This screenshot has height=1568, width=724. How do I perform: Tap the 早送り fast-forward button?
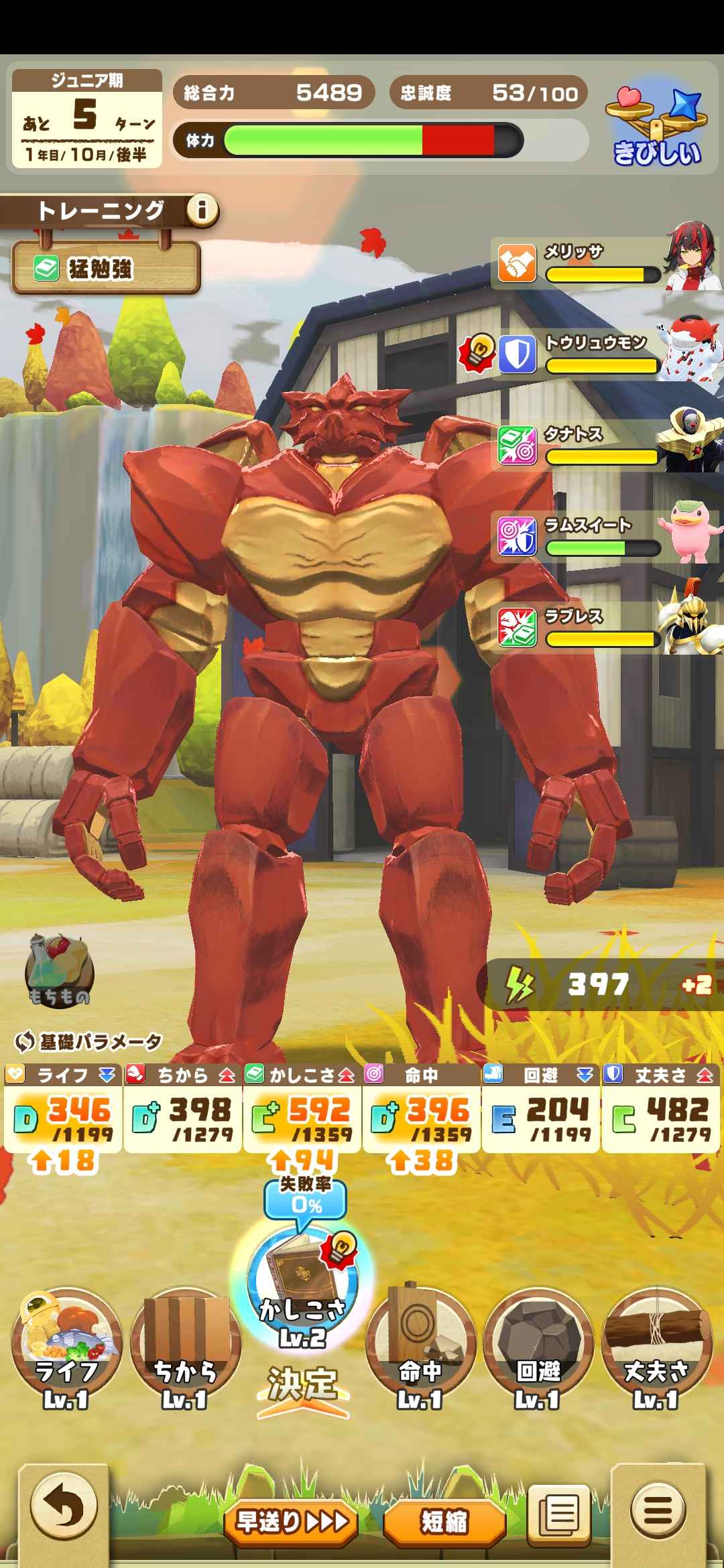click(292, 1522)
